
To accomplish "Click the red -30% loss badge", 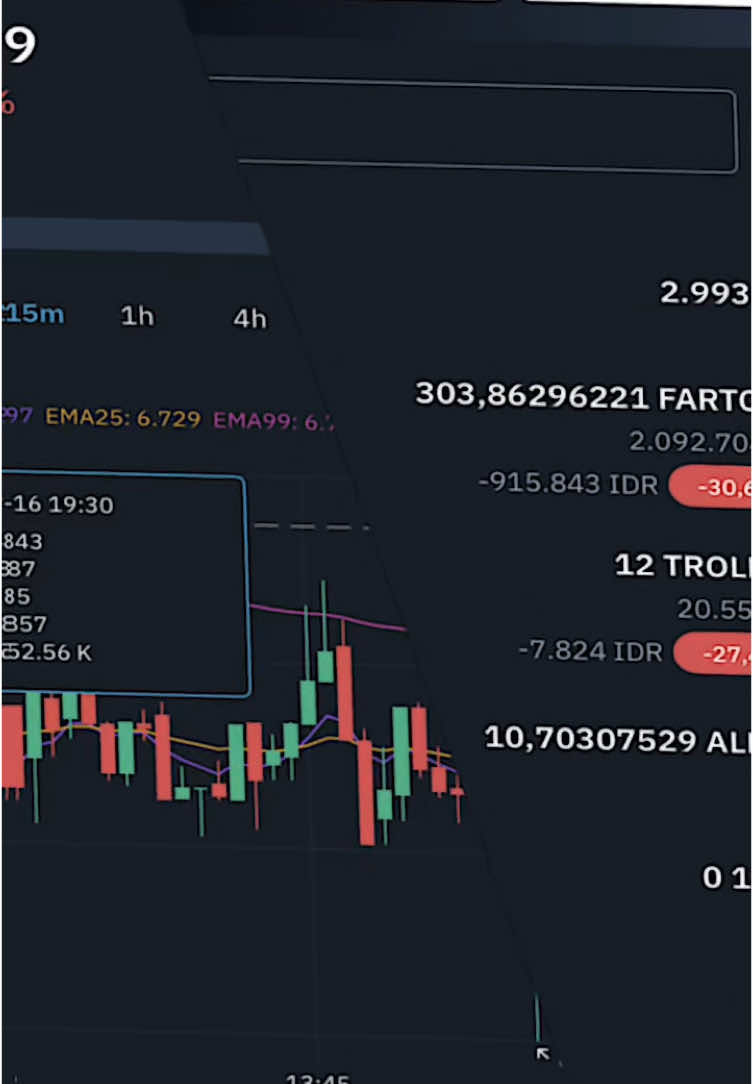I will coord(718,486).
